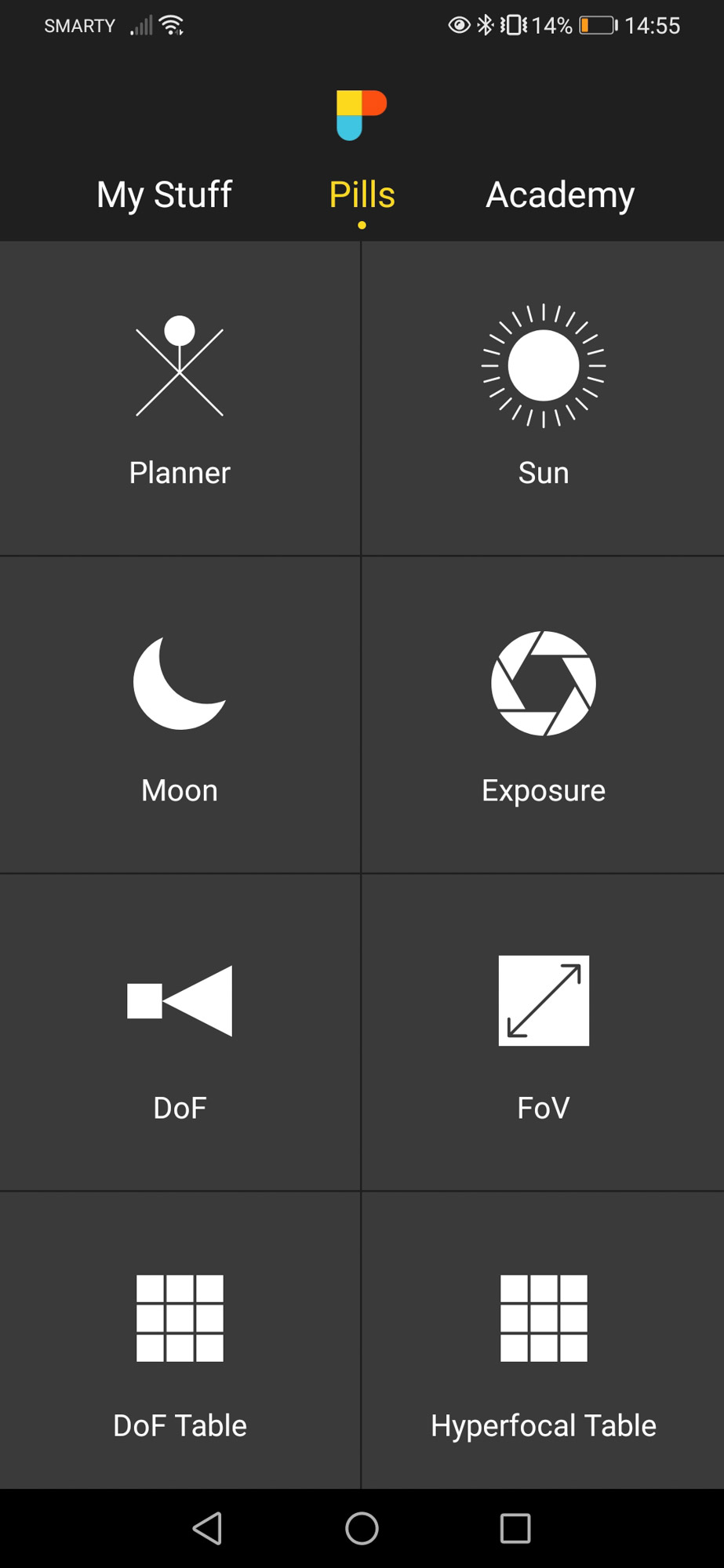The height and width of the screenshot is (1568, 724).
Task: Open the Planner pill
Action: [x=180, y=398]
